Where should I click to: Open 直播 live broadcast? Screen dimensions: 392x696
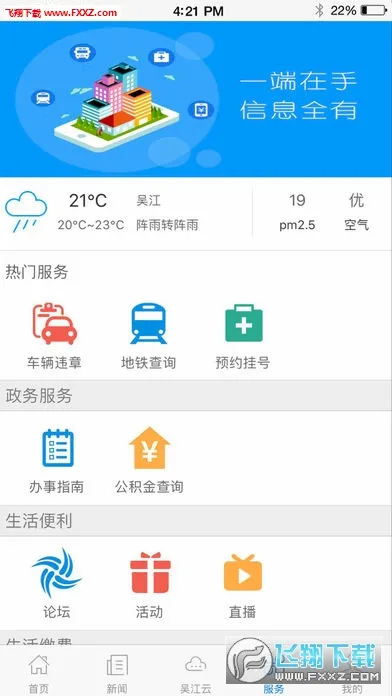pyautogui.click(x=243, y=586)
